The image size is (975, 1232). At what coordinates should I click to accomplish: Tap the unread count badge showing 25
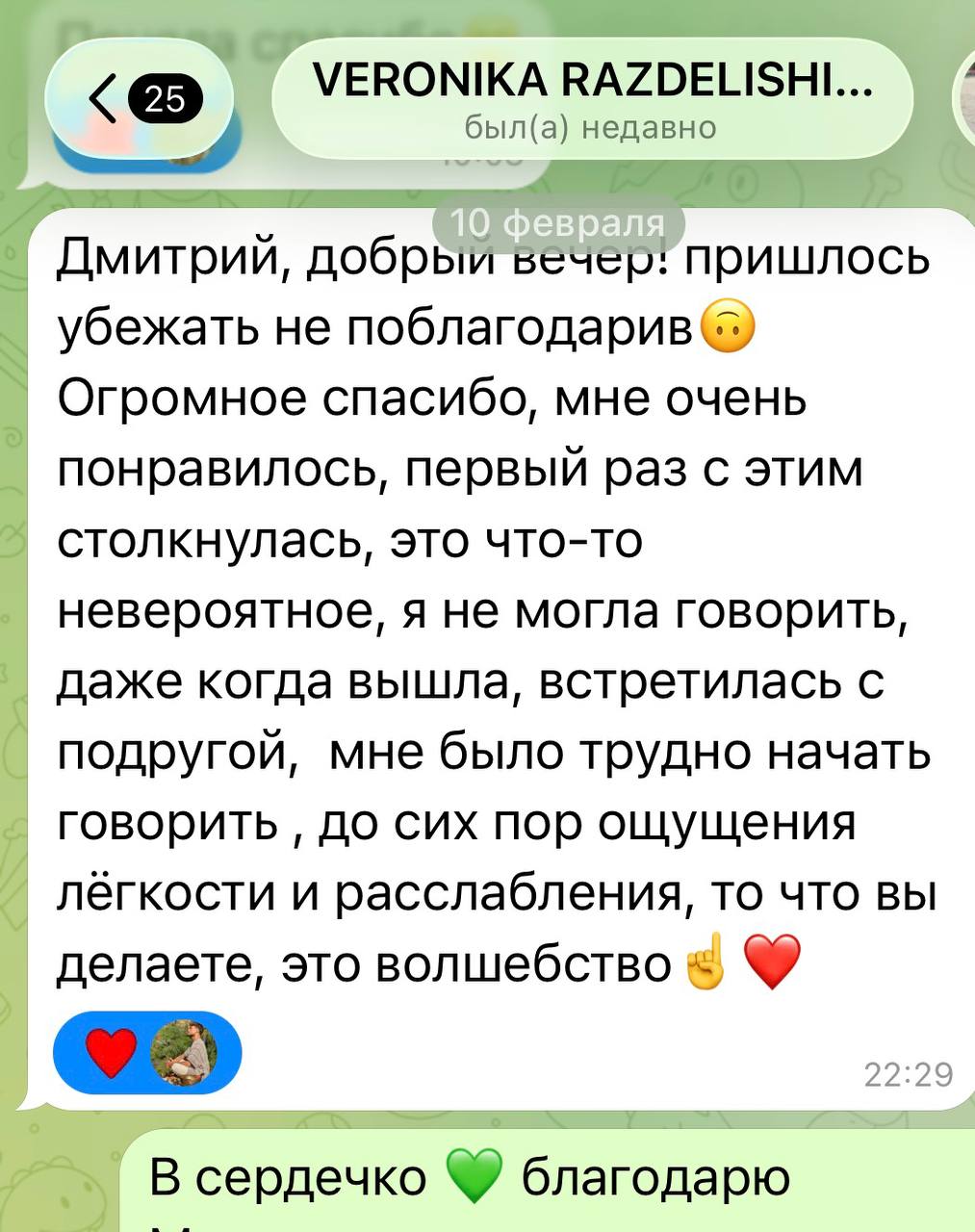(164, 96)
